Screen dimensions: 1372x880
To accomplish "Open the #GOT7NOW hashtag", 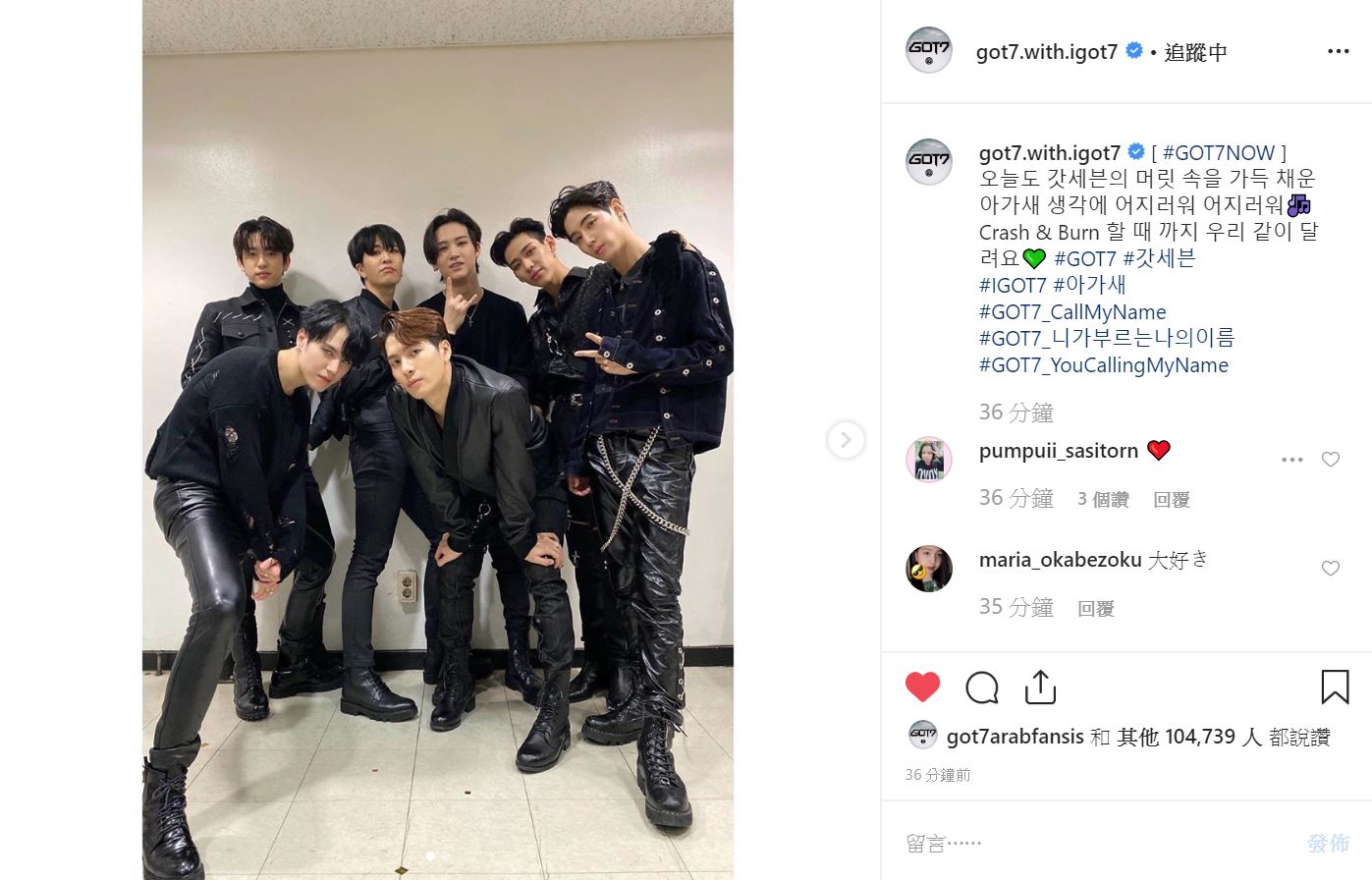I will click(x=1218, y=153).
